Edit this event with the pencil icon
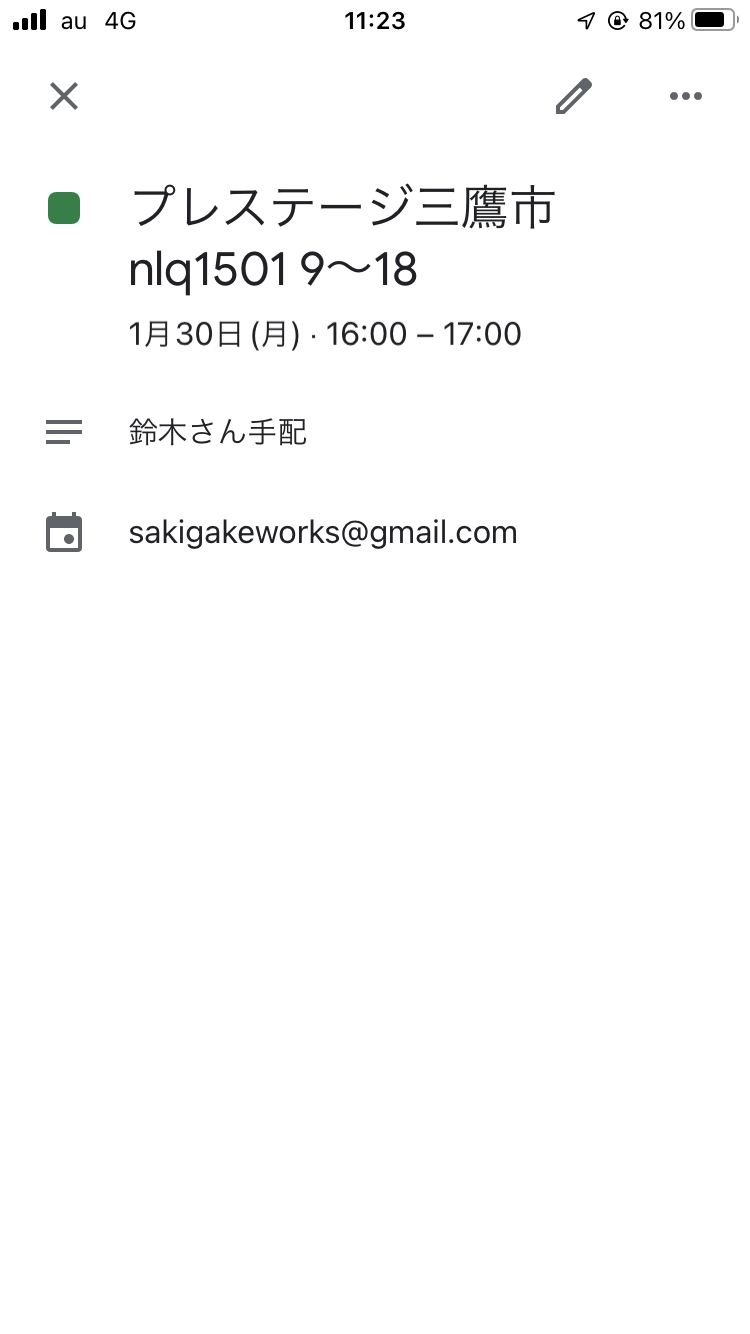 click(x=574, y=96)
